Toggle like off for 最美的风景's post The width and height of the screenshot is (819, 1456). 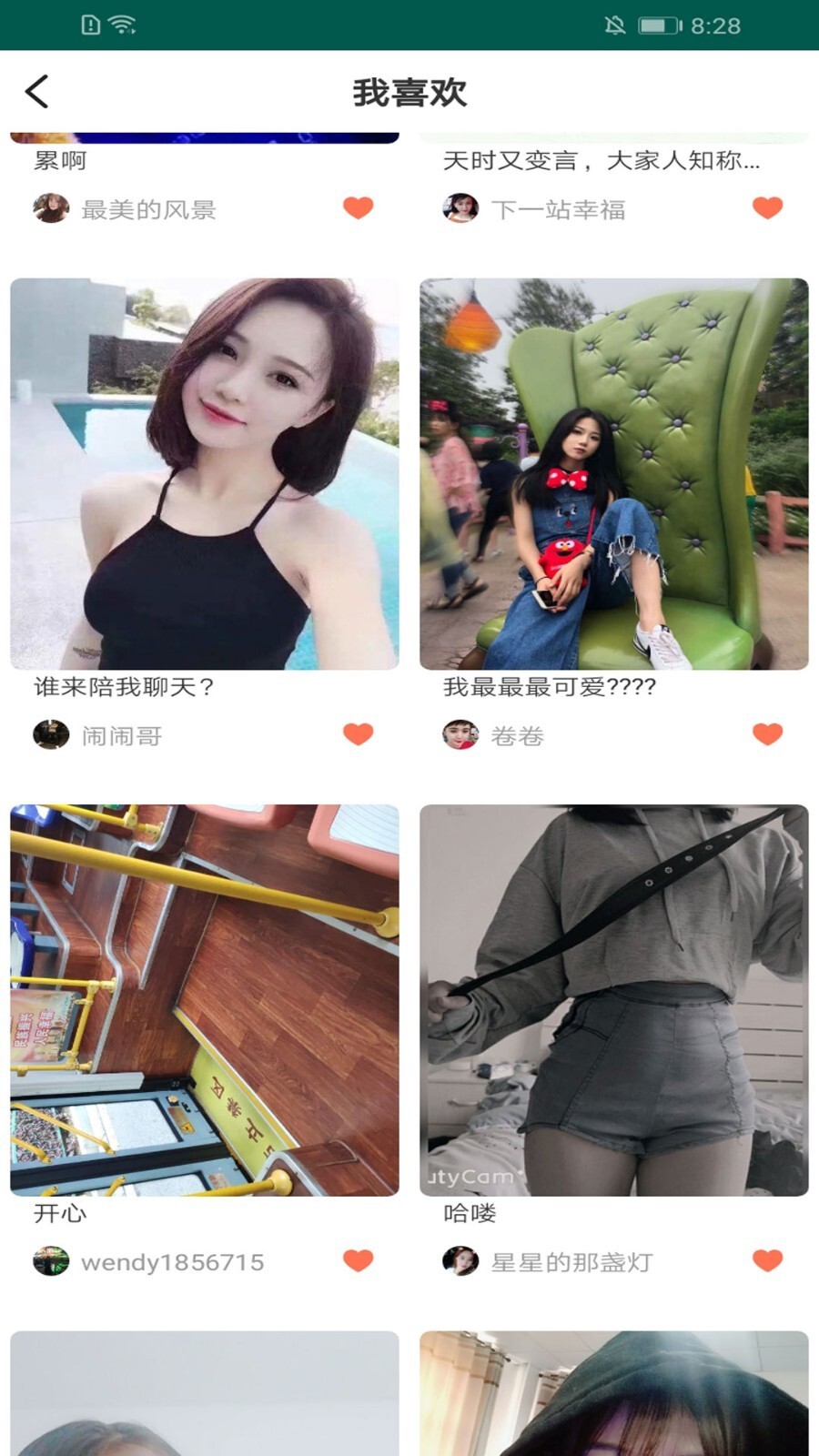coord(359,207)
